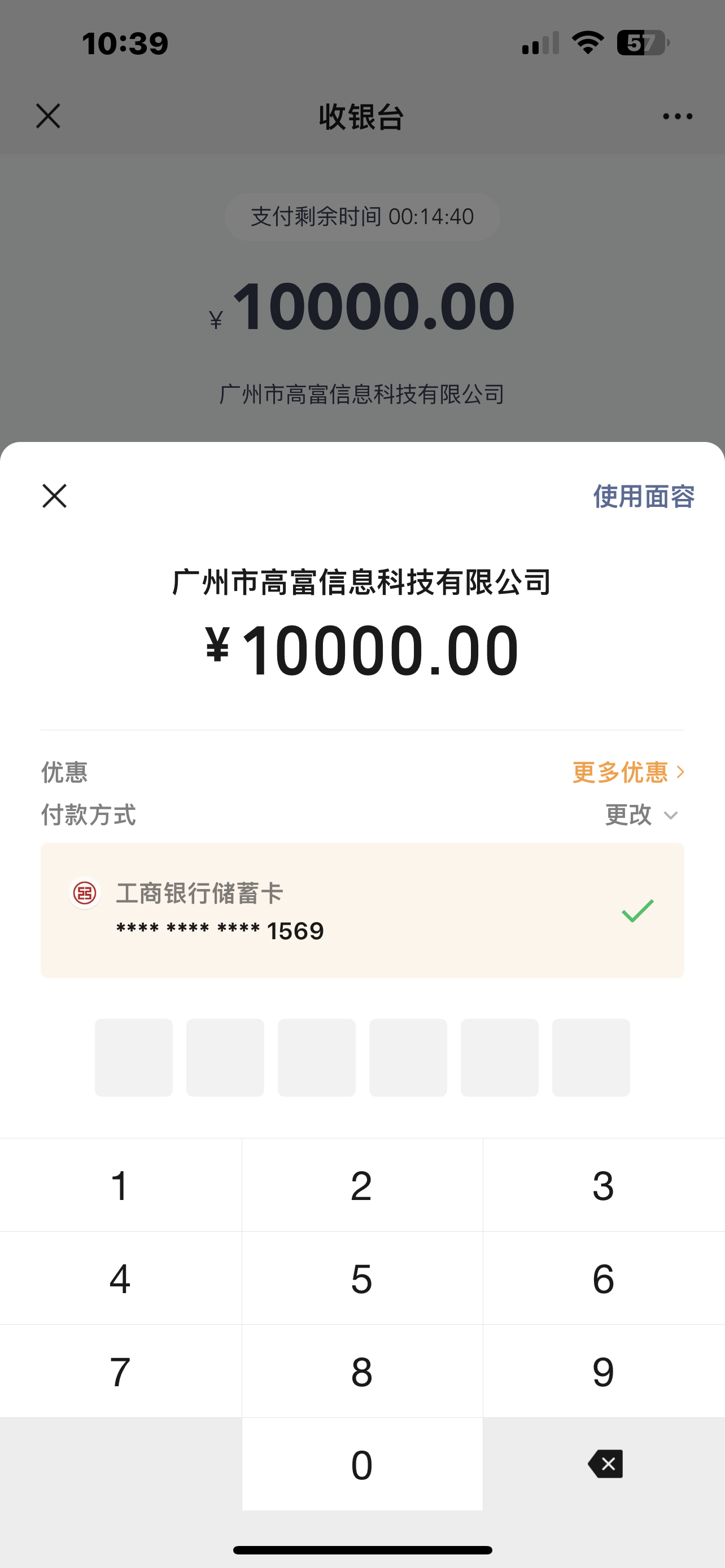Delete last digit with backspace key
The height and width of the screenshot is (1568, 725).
pos(605,1464)
